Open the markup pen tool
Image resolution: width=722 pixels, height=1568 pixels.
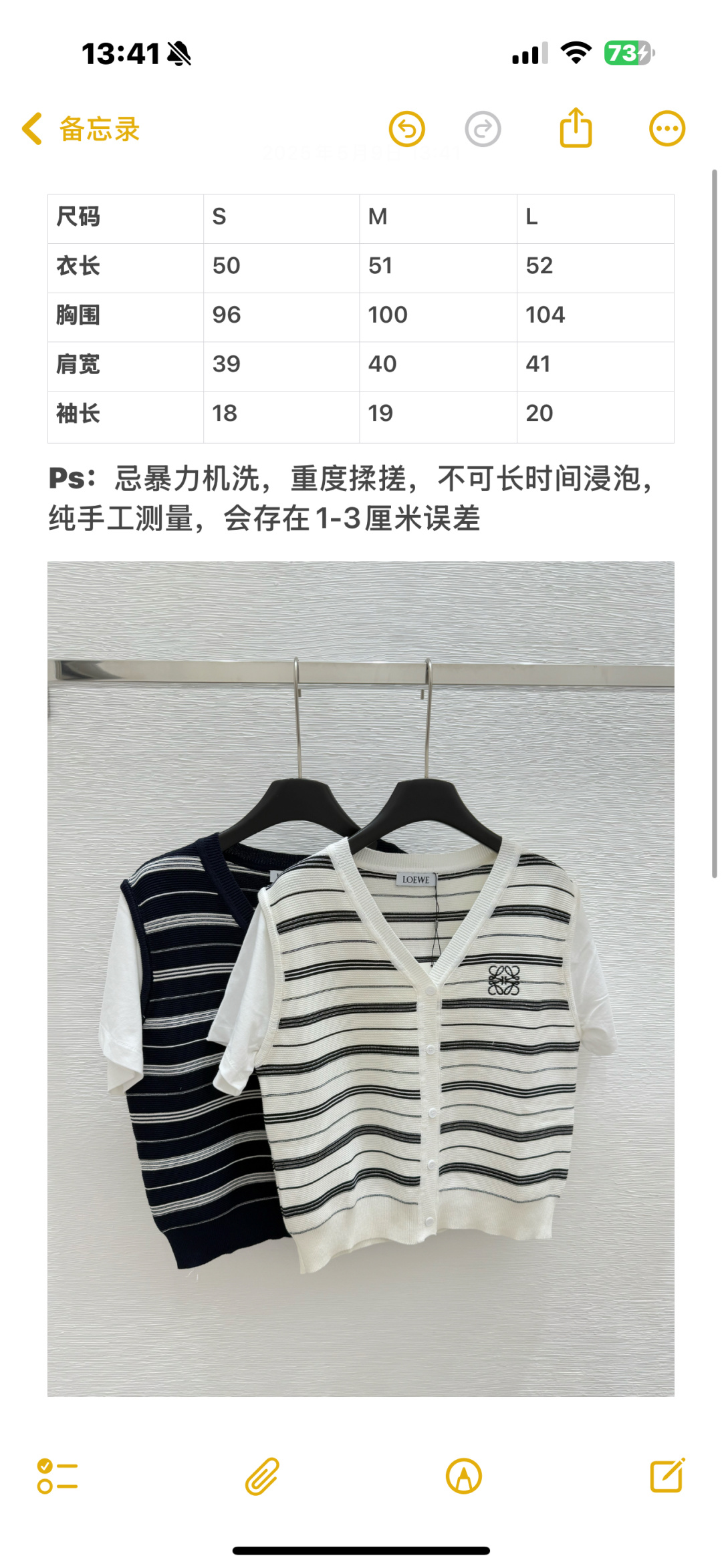tap(463, 1476)
